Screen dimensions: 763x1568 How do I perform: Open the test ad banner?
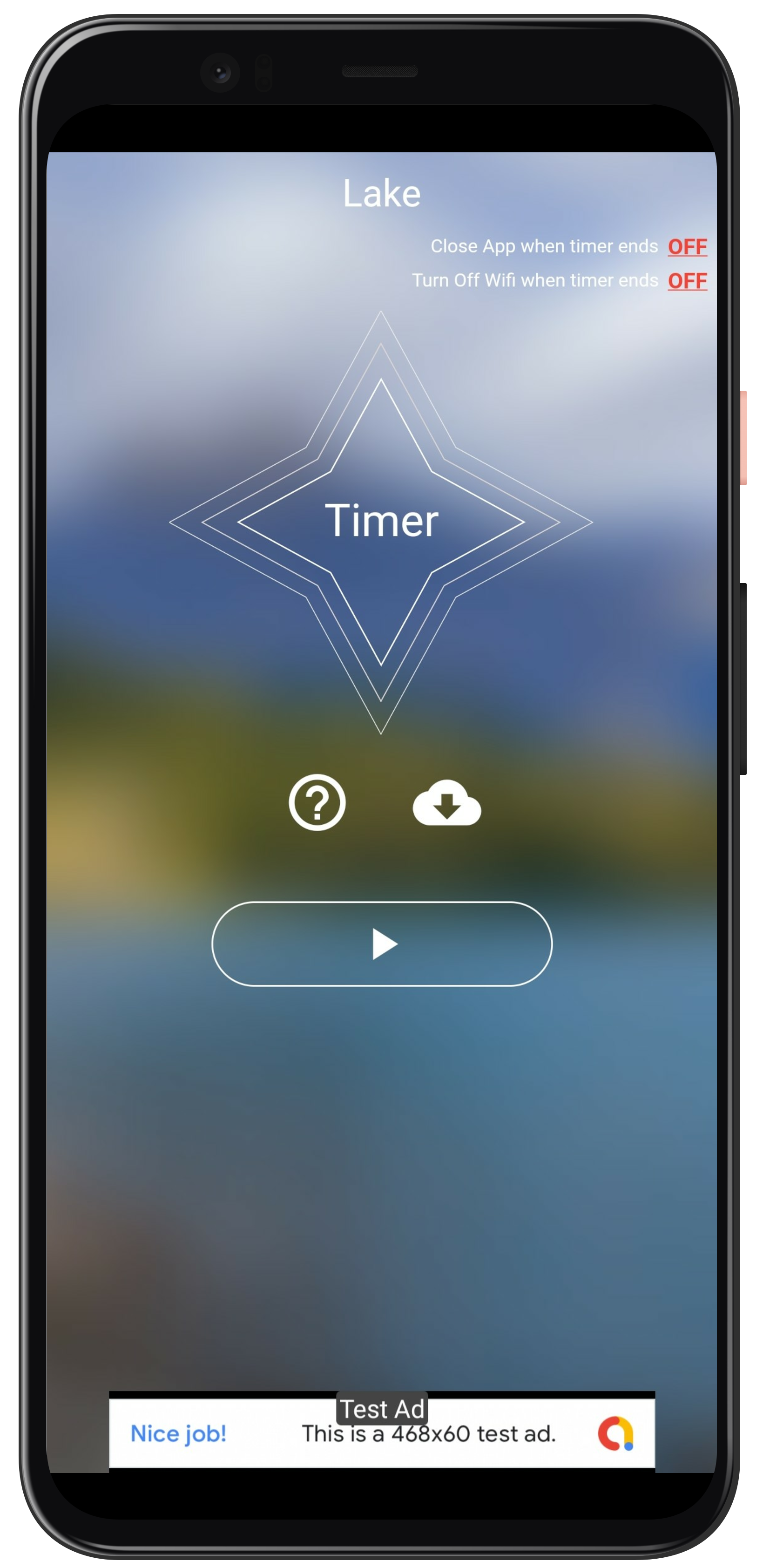point(382,1432)
